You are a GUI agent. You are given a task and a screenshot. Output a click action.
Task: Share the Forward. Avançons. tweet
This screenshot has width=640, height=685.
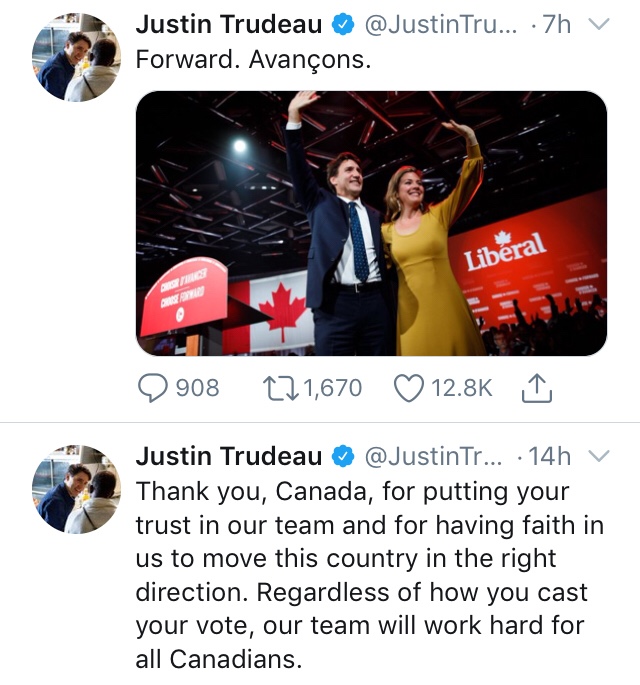(537, 388)
